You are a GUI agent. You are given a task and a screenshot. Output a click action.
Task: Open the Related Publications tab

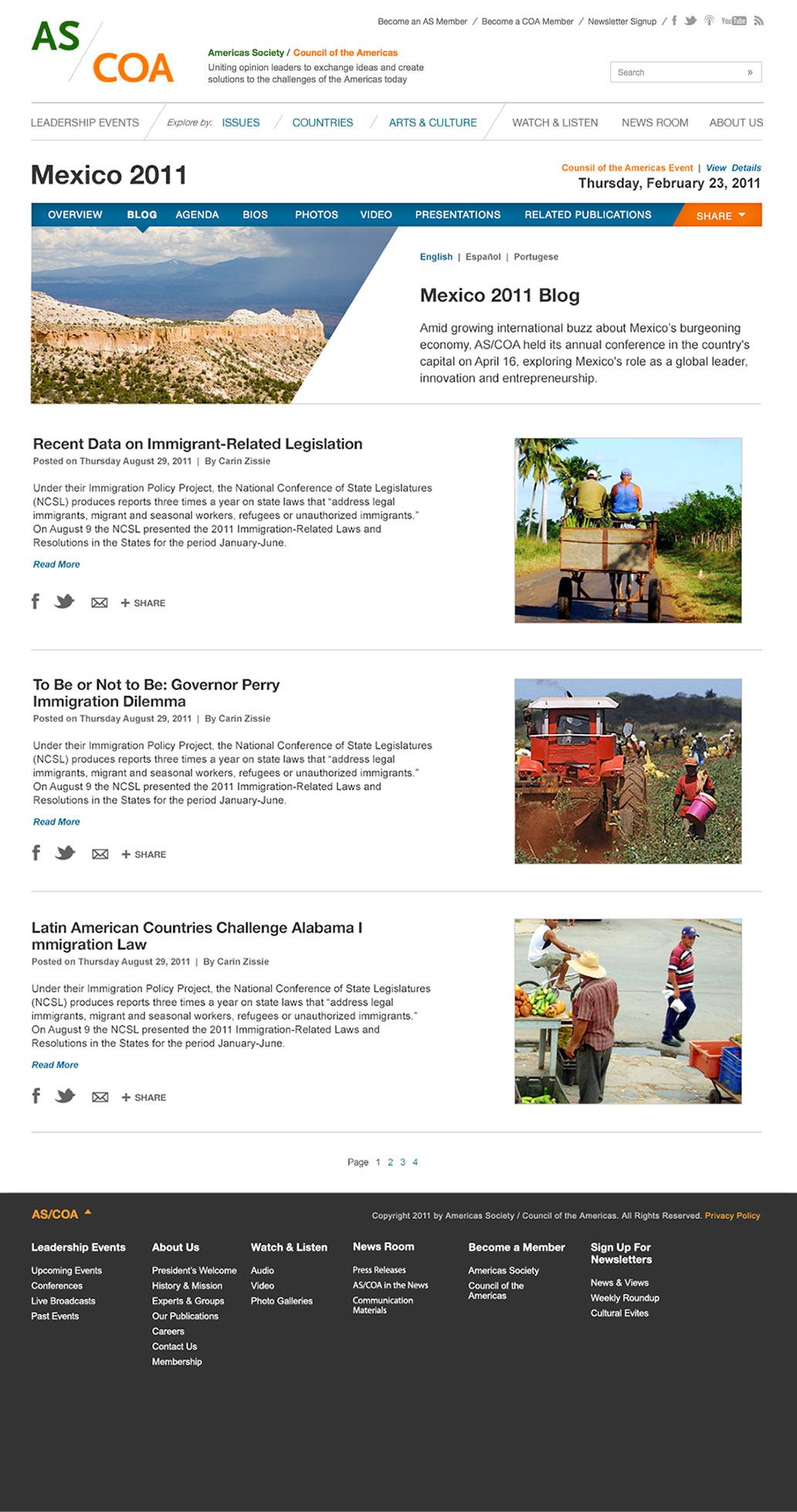[588, 215]
